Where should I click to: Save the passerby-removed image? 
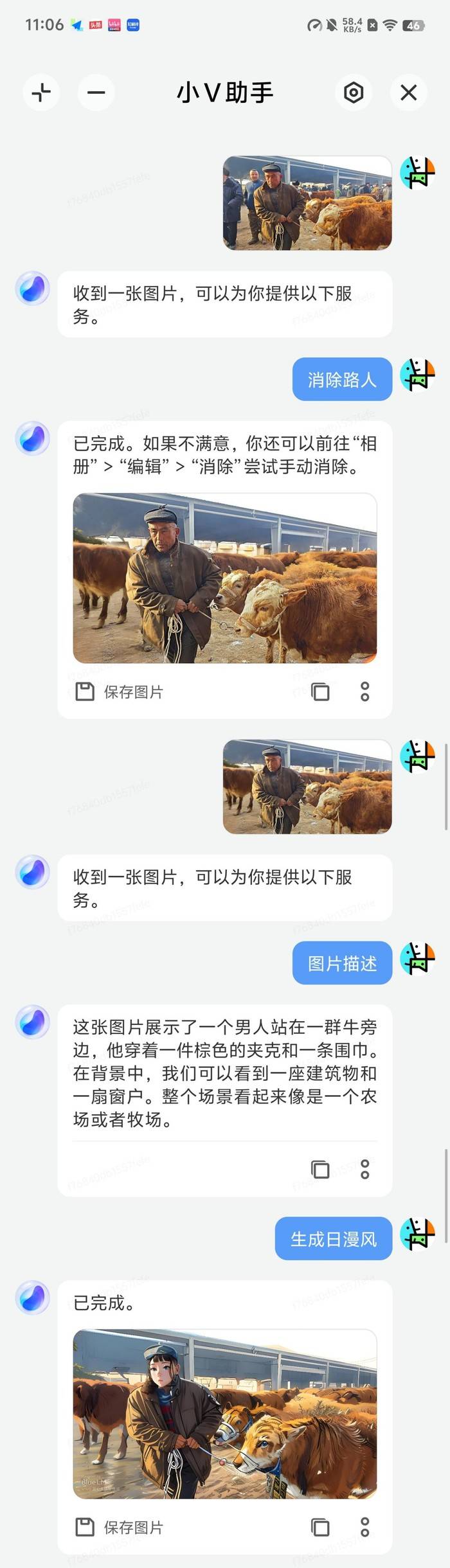coord(120,691)
